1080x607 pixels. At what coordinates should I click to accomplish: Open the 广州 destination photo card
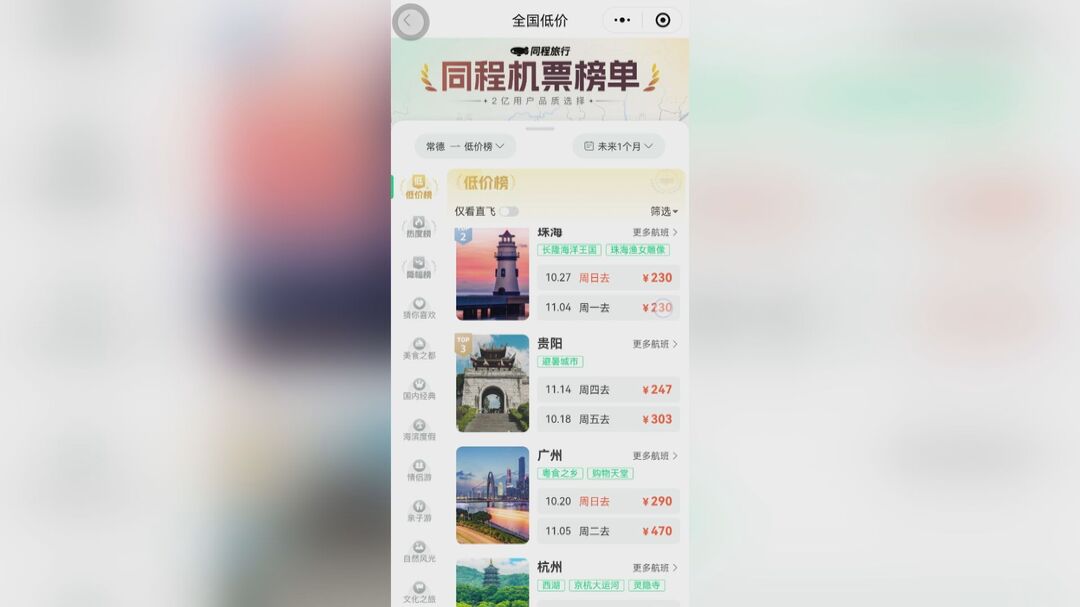(492, 495)
